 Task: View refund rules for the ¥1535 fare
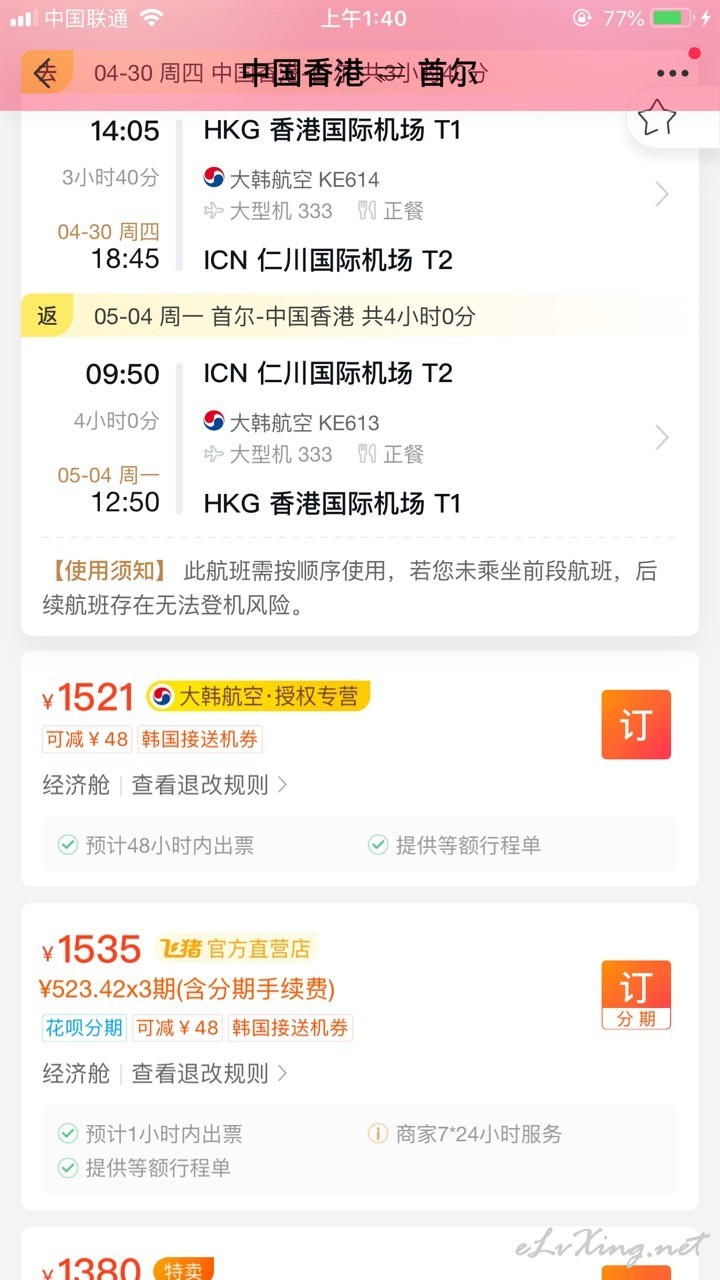210,1074
